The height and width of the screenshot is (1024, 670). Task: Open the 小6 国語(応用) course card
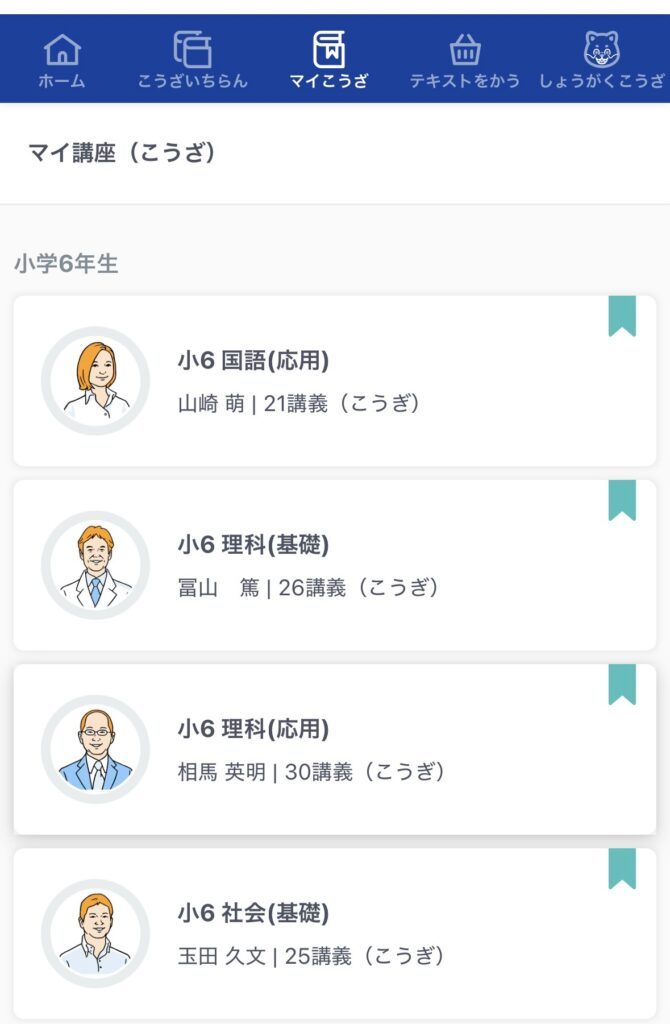tap(334, 381)
